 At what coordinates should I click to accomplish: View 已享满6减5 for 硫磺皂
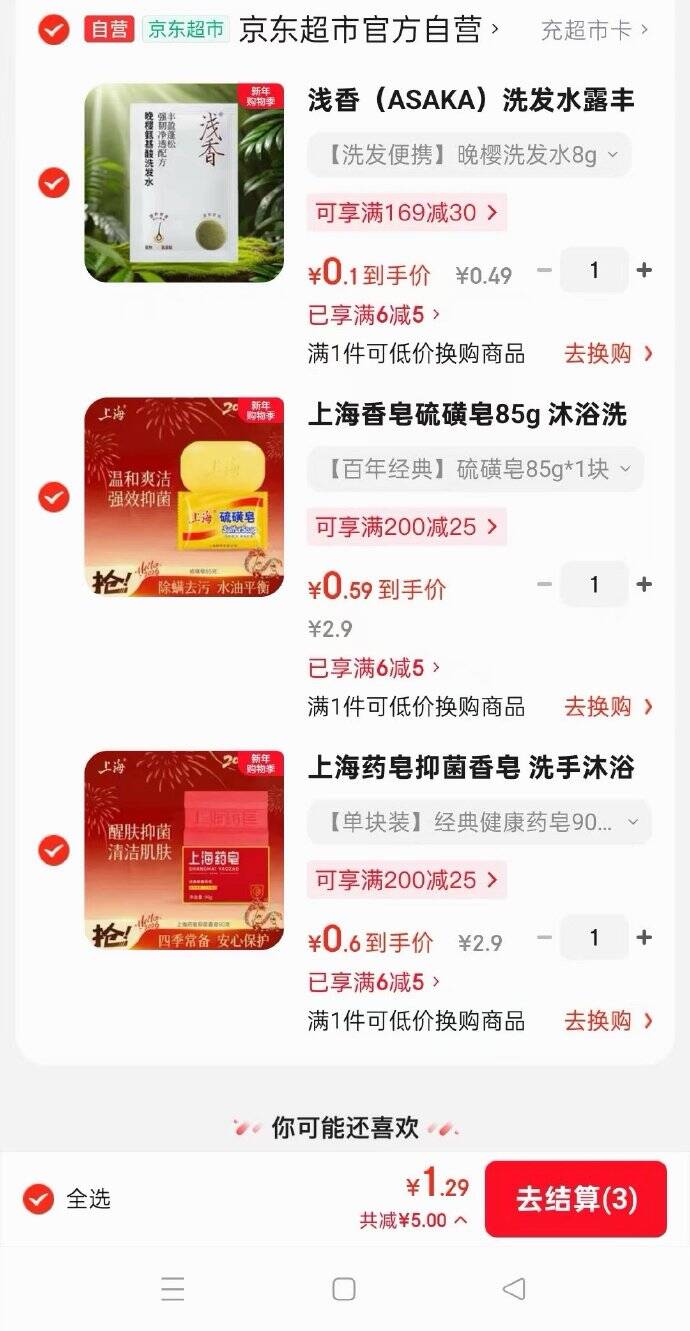click(373, 668)
